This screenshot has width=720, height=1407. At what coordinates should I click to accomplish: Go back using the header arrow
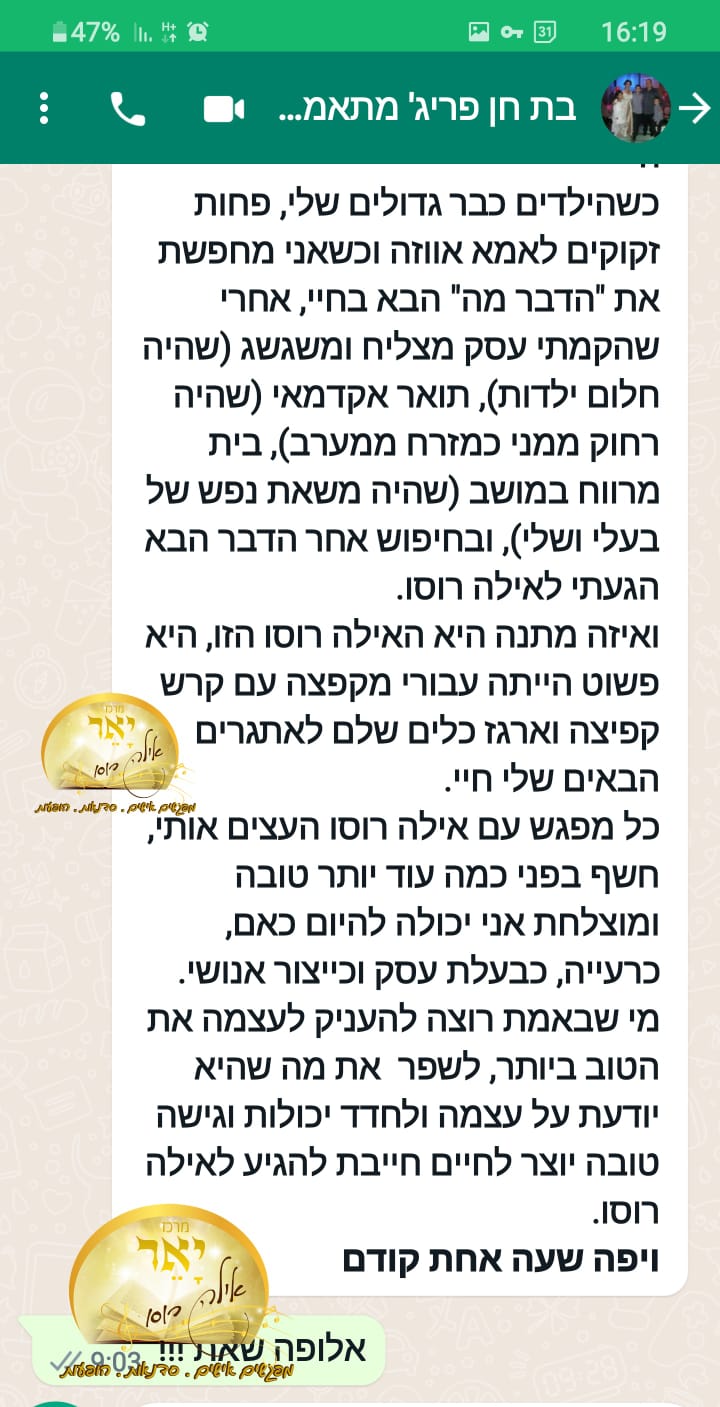pyautogui.click(x=695, y=108)
